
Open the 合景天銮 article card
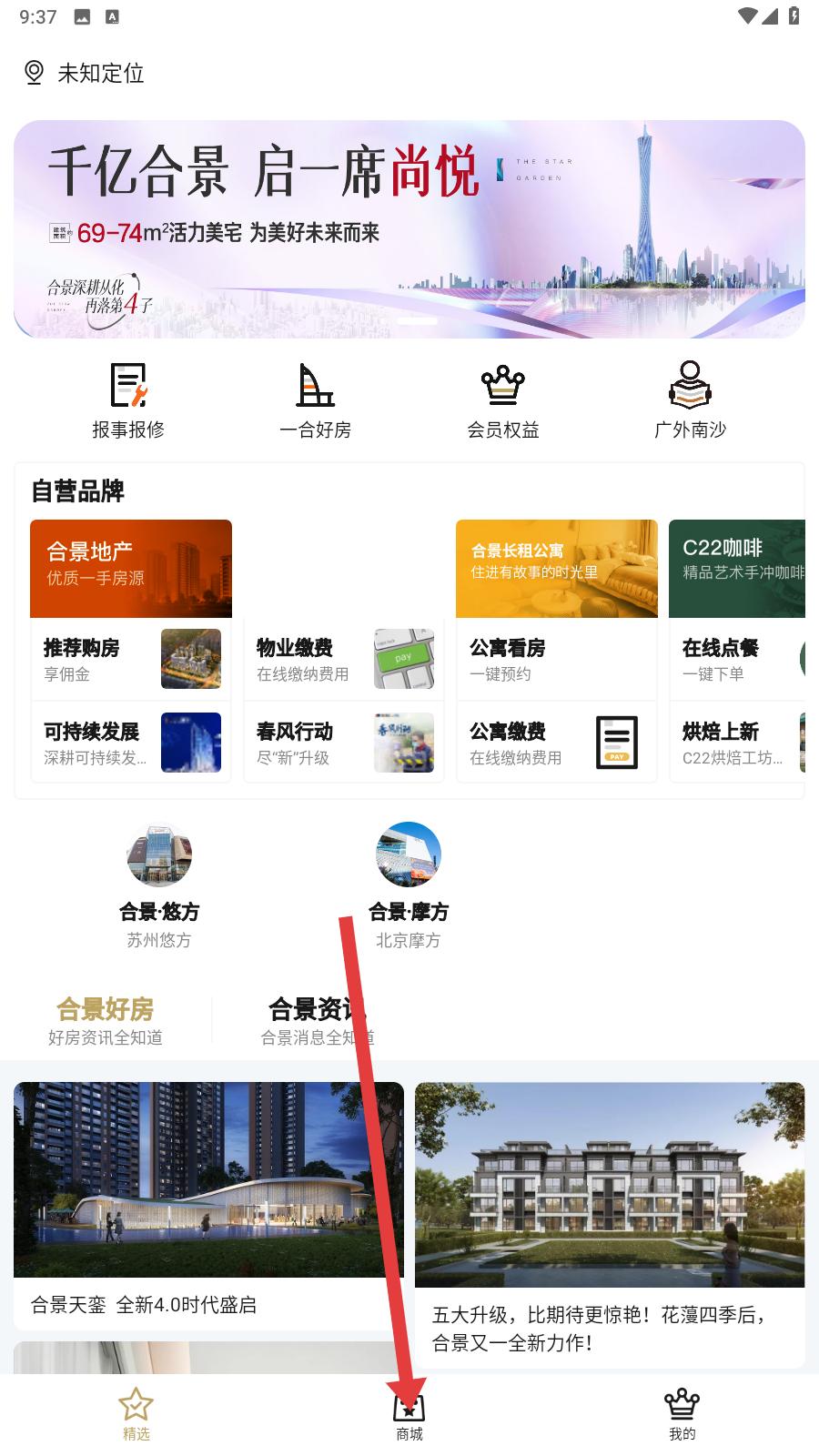pyautogui.click(x=208, y=1206)
